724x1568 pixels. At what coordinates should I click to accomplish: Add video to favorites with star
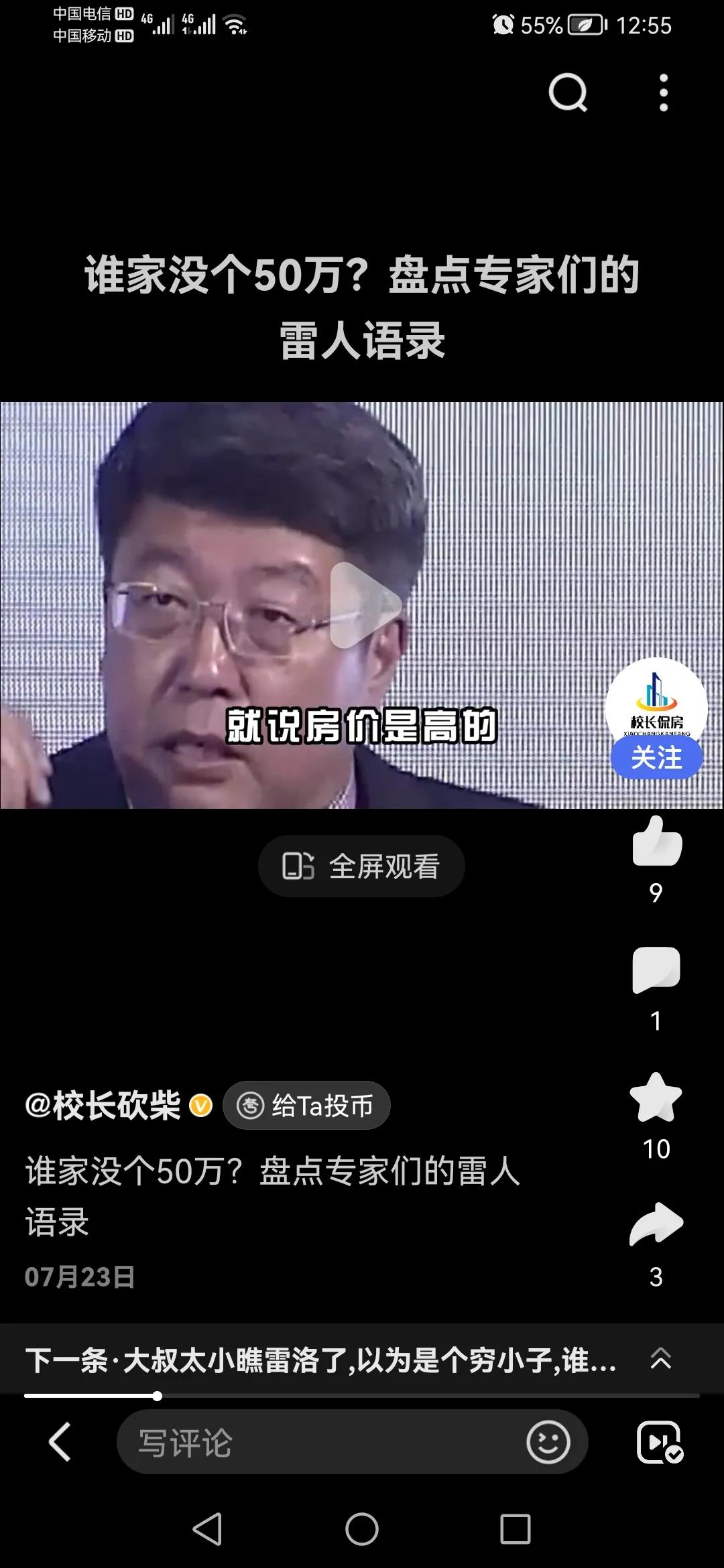pos(656,1097)
